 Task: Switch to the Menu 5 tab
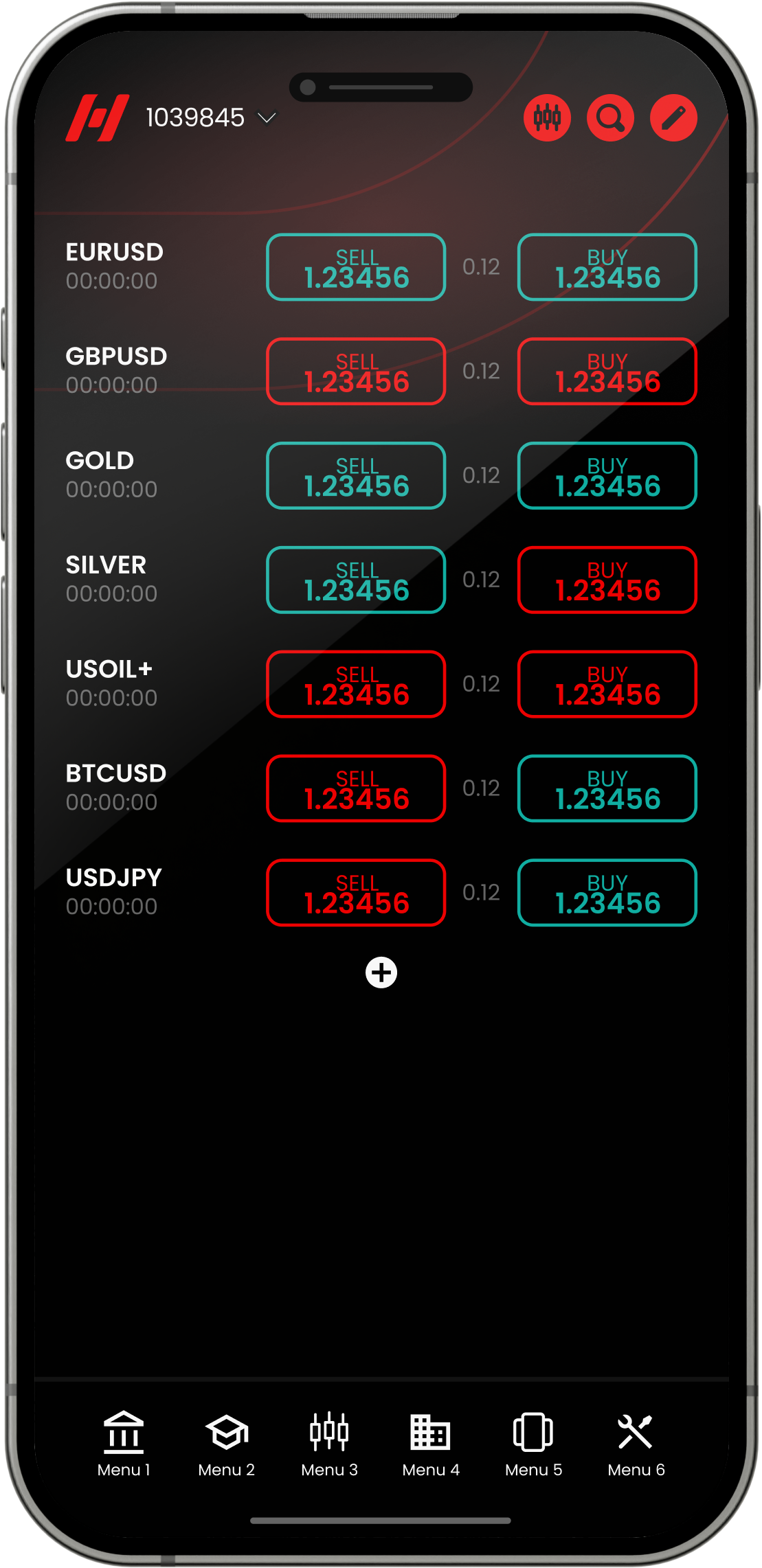[533, 1444]
